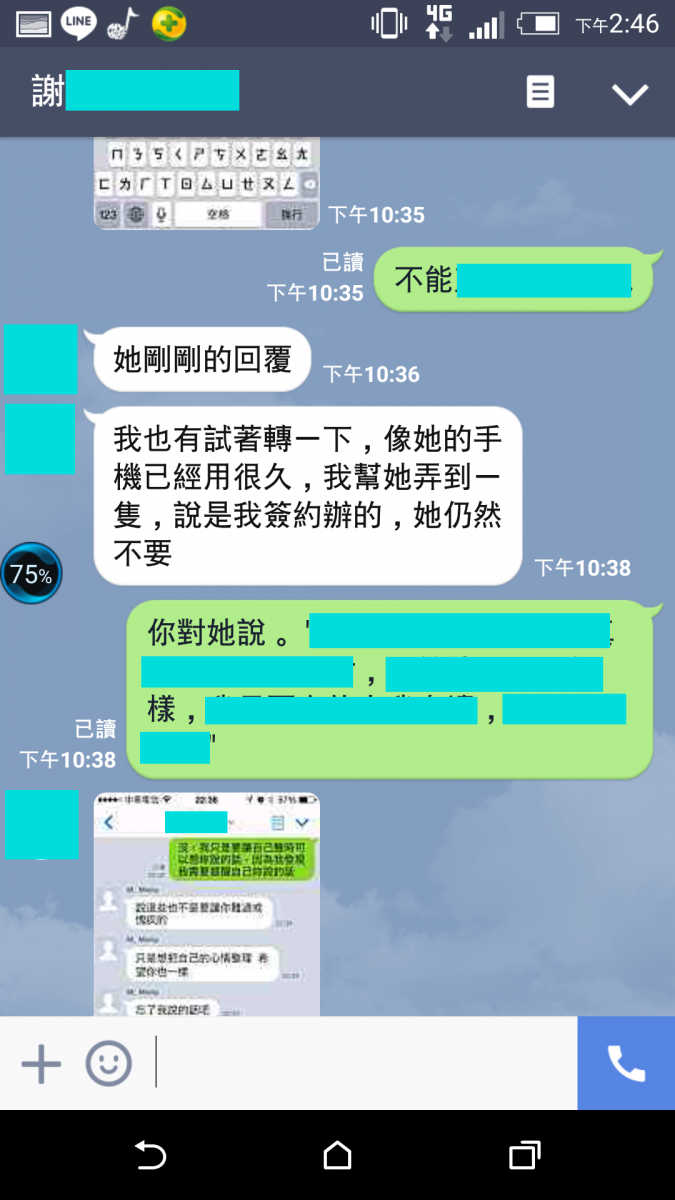The image size is (675, 1200).
Task: Go to the home screen via navigation bar
Action: click(337, 1156)
